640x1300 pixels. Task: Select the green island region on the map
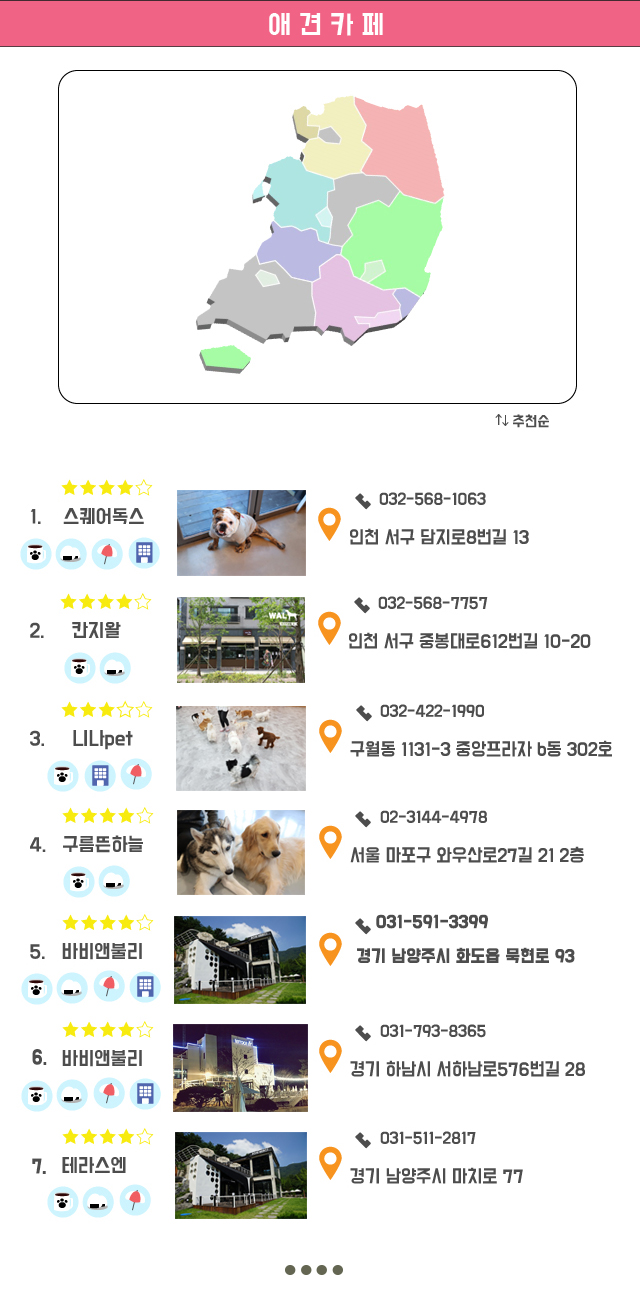(225, 357)
